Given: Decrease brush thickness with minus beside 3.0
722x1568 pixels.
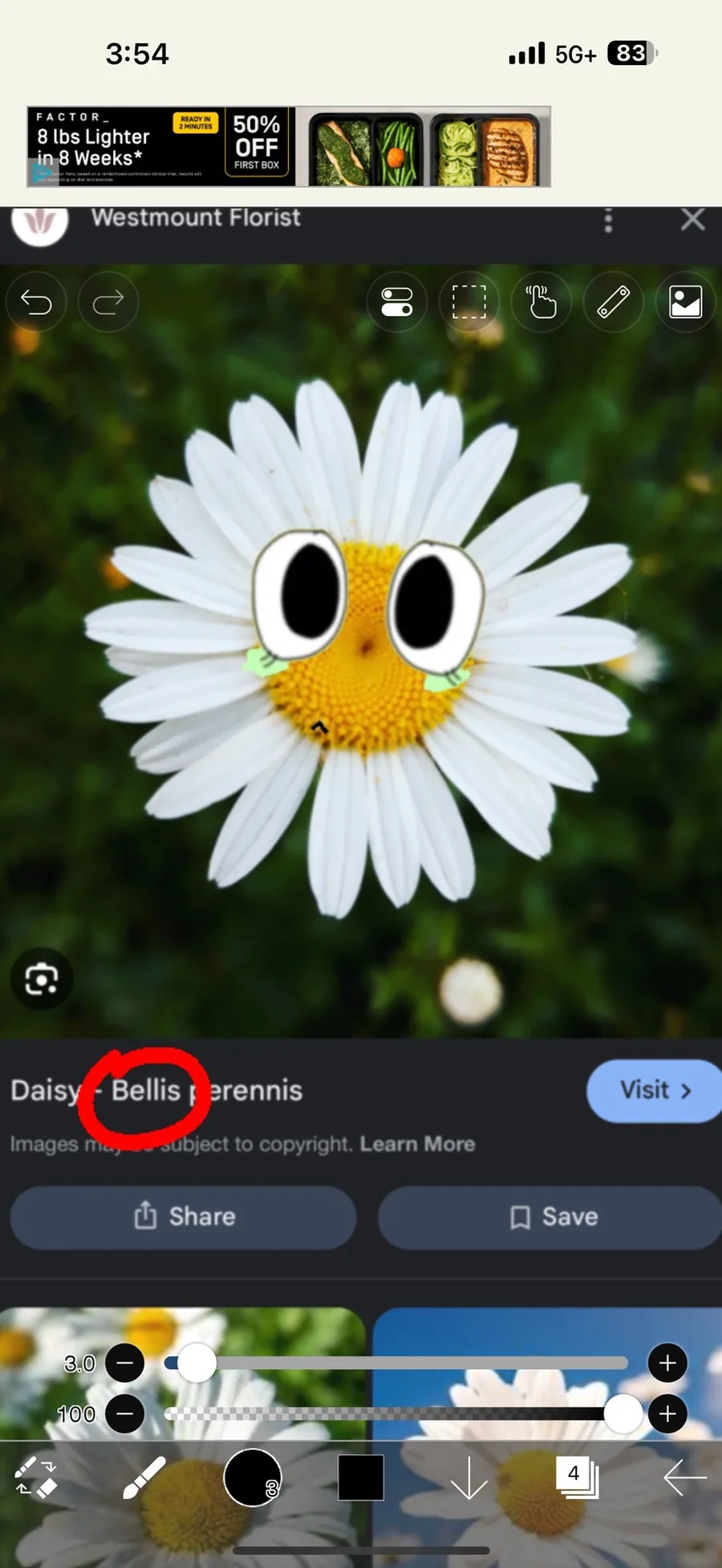Looking at the screenshot, I should [125, 1363].
